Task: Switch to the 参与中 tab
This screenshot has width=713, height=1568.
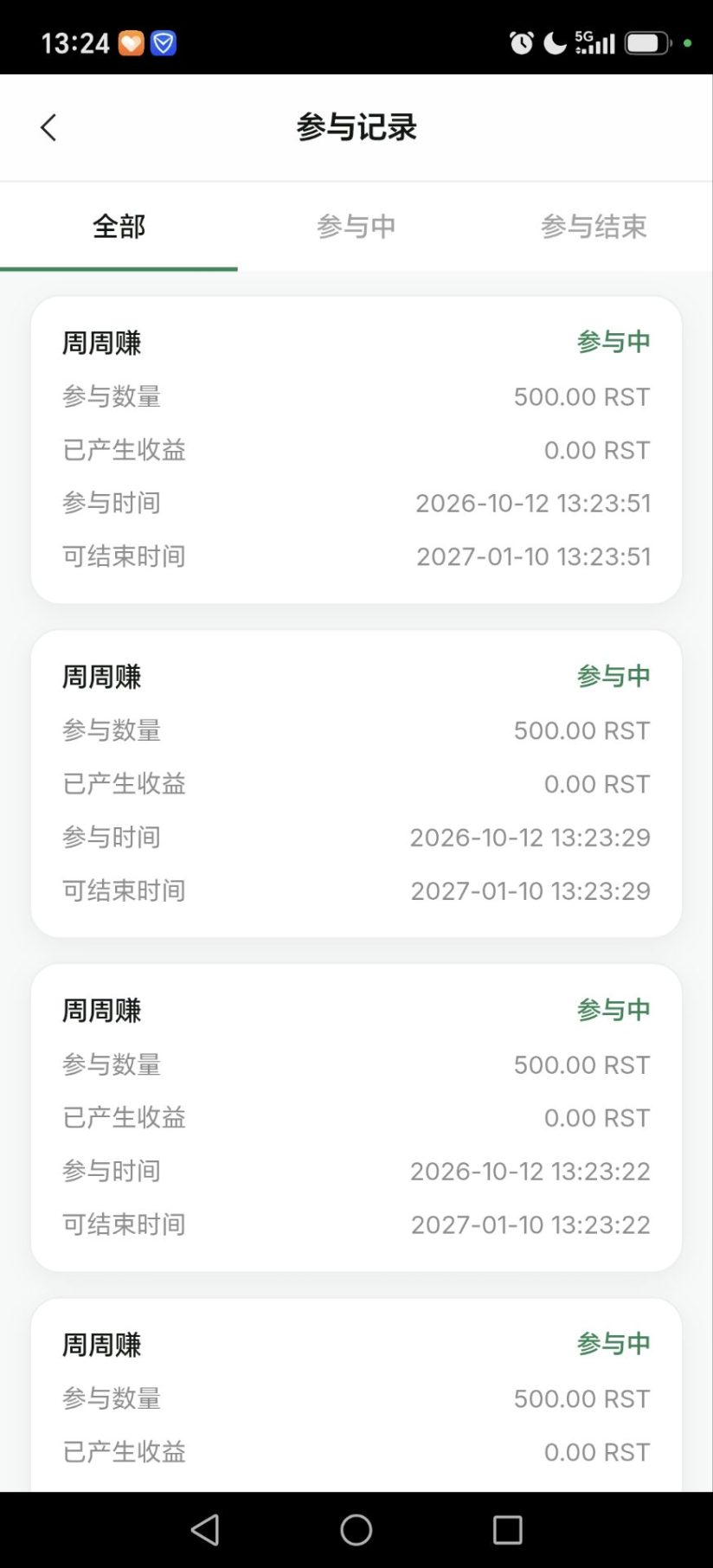Action: point(356,227)
